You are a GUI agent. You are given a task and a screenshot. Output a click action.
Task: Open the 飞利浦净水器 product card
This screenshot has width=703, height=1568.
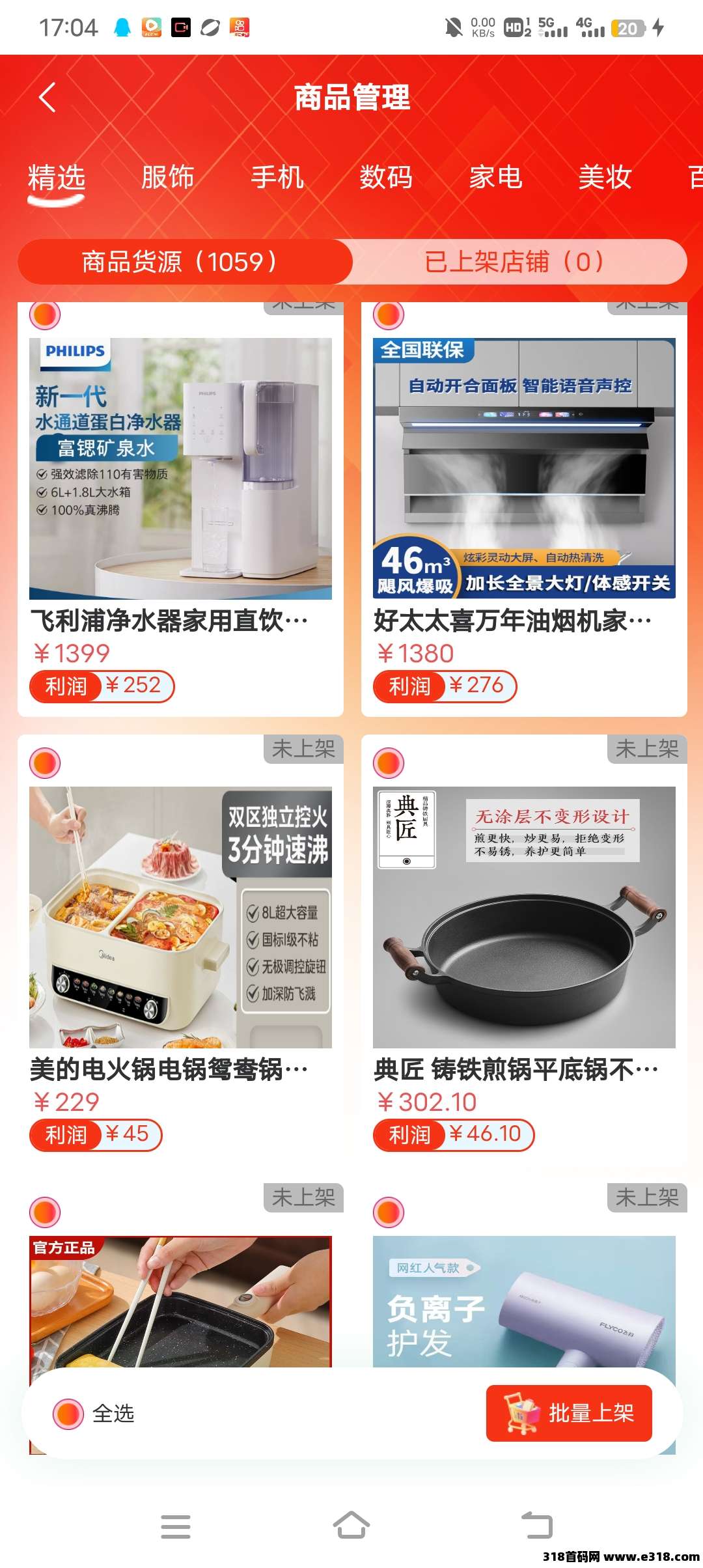coord(180,469)
